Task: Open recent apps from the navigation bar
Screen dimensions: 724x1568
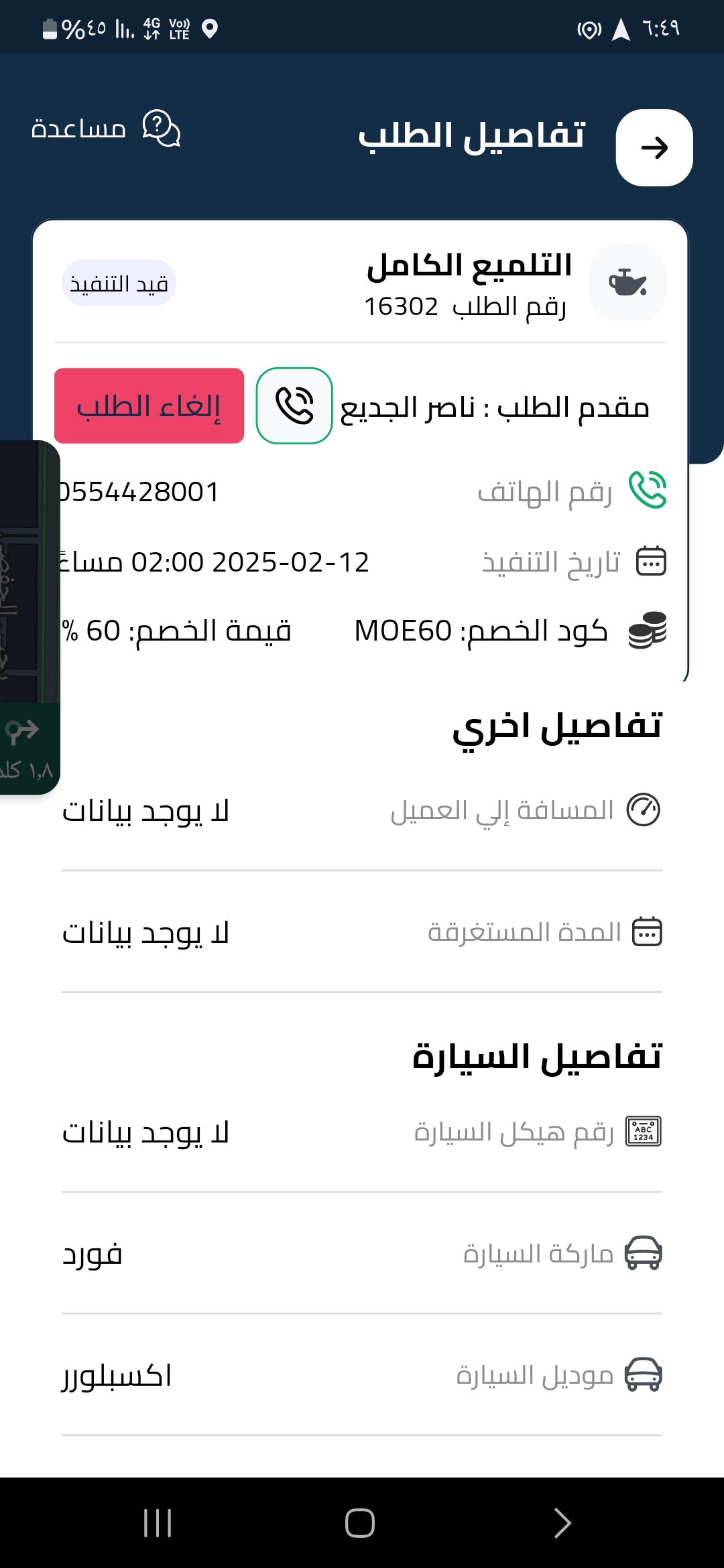Action: click(x=158, y=1522)
